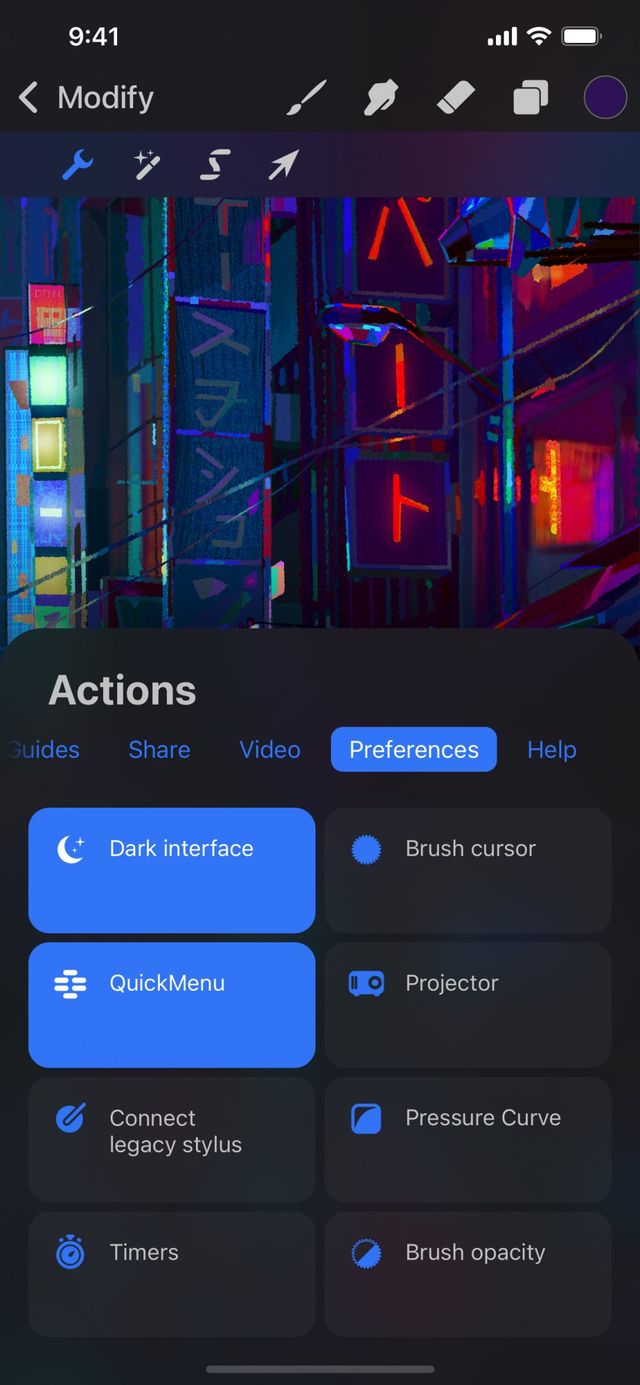Tap the wrench Actions icon
640x1385 pixels.
click(x=77, y=165)
